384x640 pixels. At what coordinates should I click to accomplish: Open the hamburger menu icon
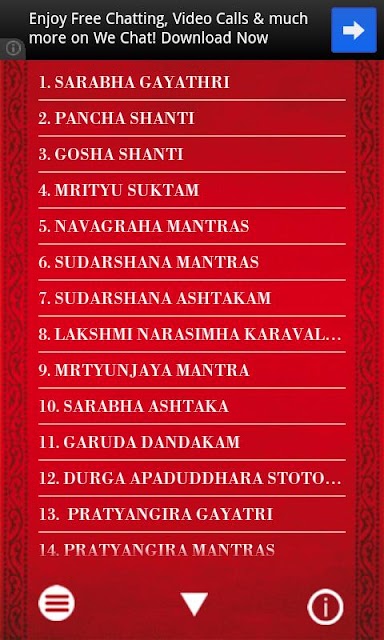tap(56, 603)
